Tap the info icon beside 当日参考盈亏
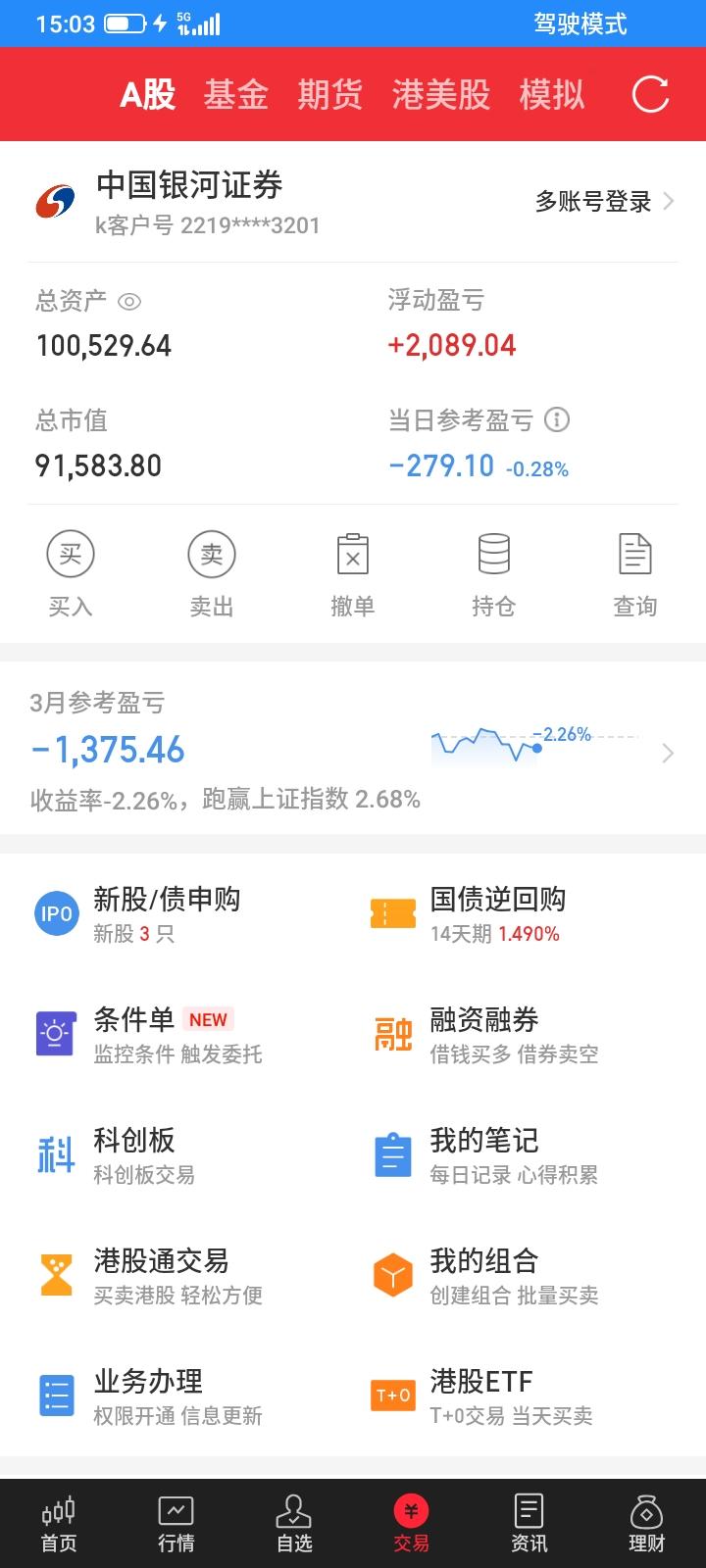 [x=559, y=421]
